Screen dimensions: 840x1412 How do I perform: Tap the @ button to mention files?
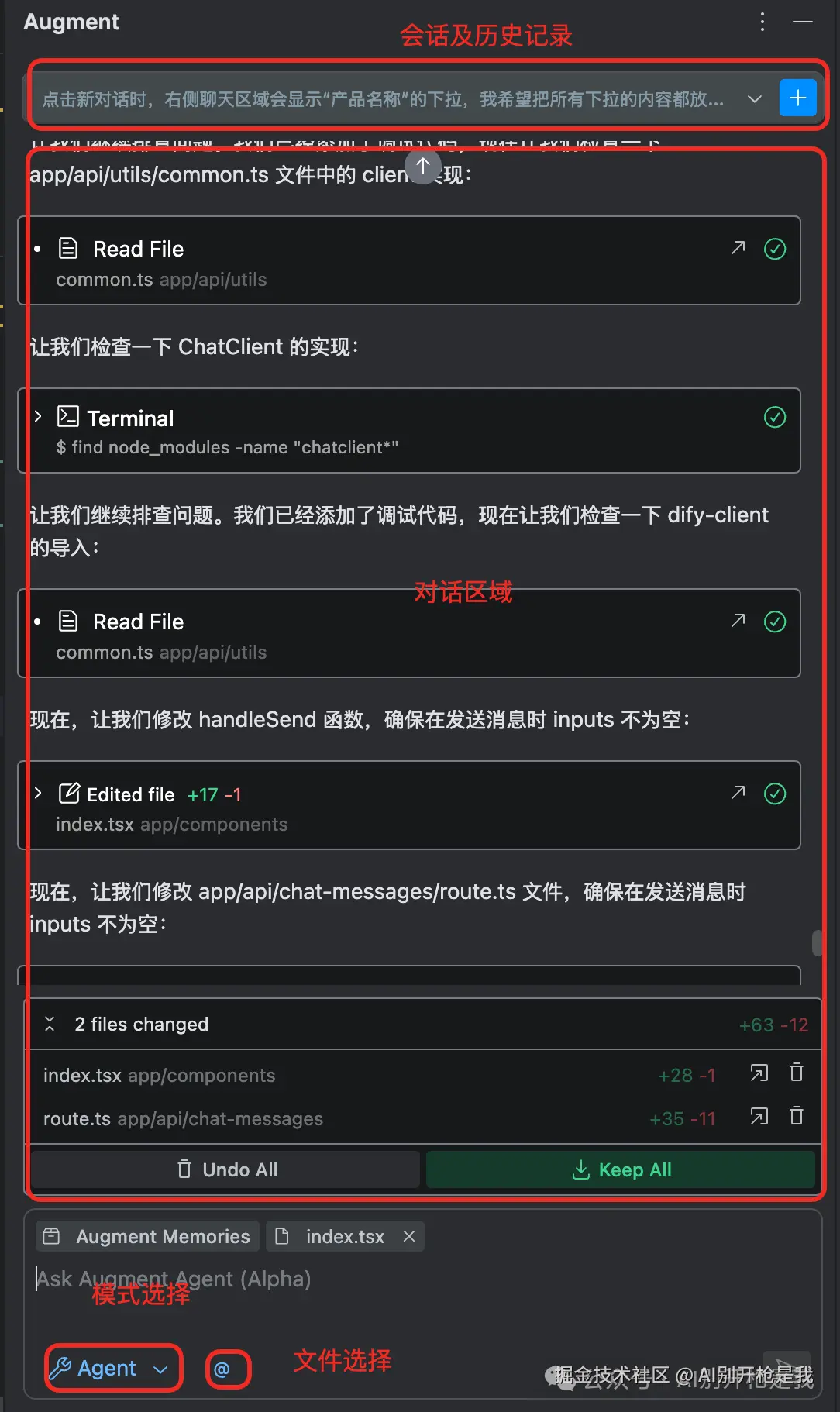222,1369
